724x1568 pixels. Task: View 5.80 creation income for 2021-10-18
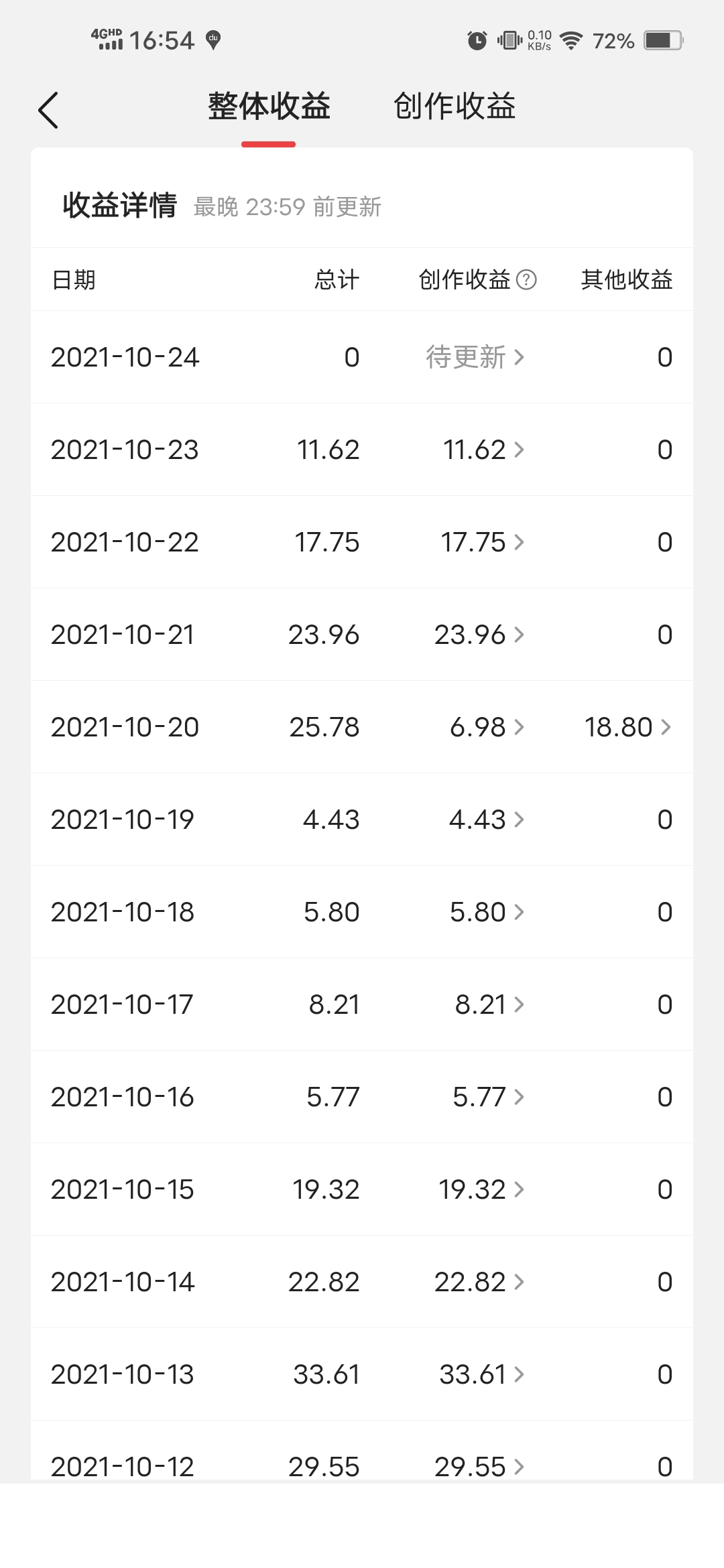(x=487, y=912)
